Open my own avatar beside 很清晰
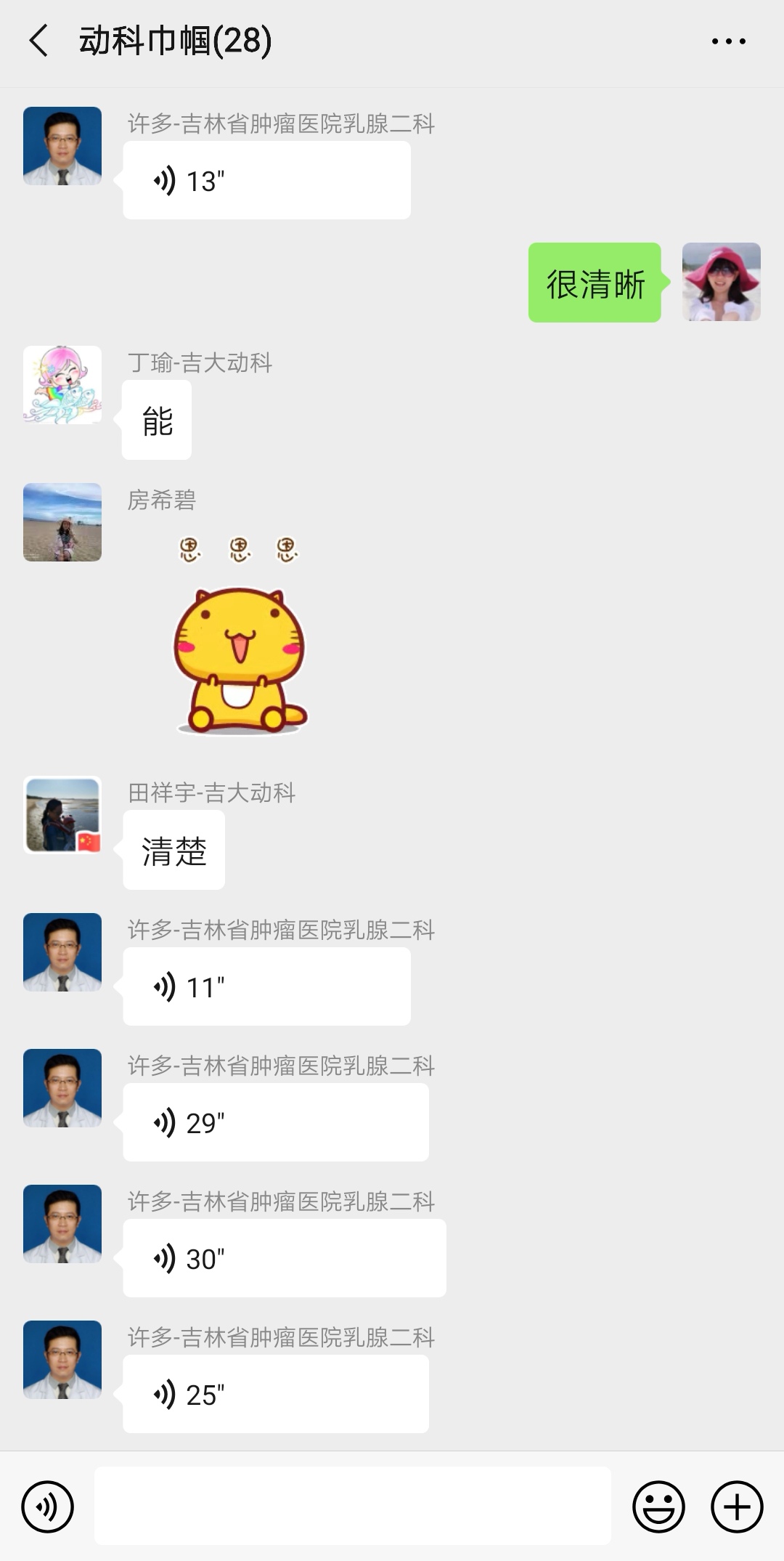 click(x=721, y=282)
